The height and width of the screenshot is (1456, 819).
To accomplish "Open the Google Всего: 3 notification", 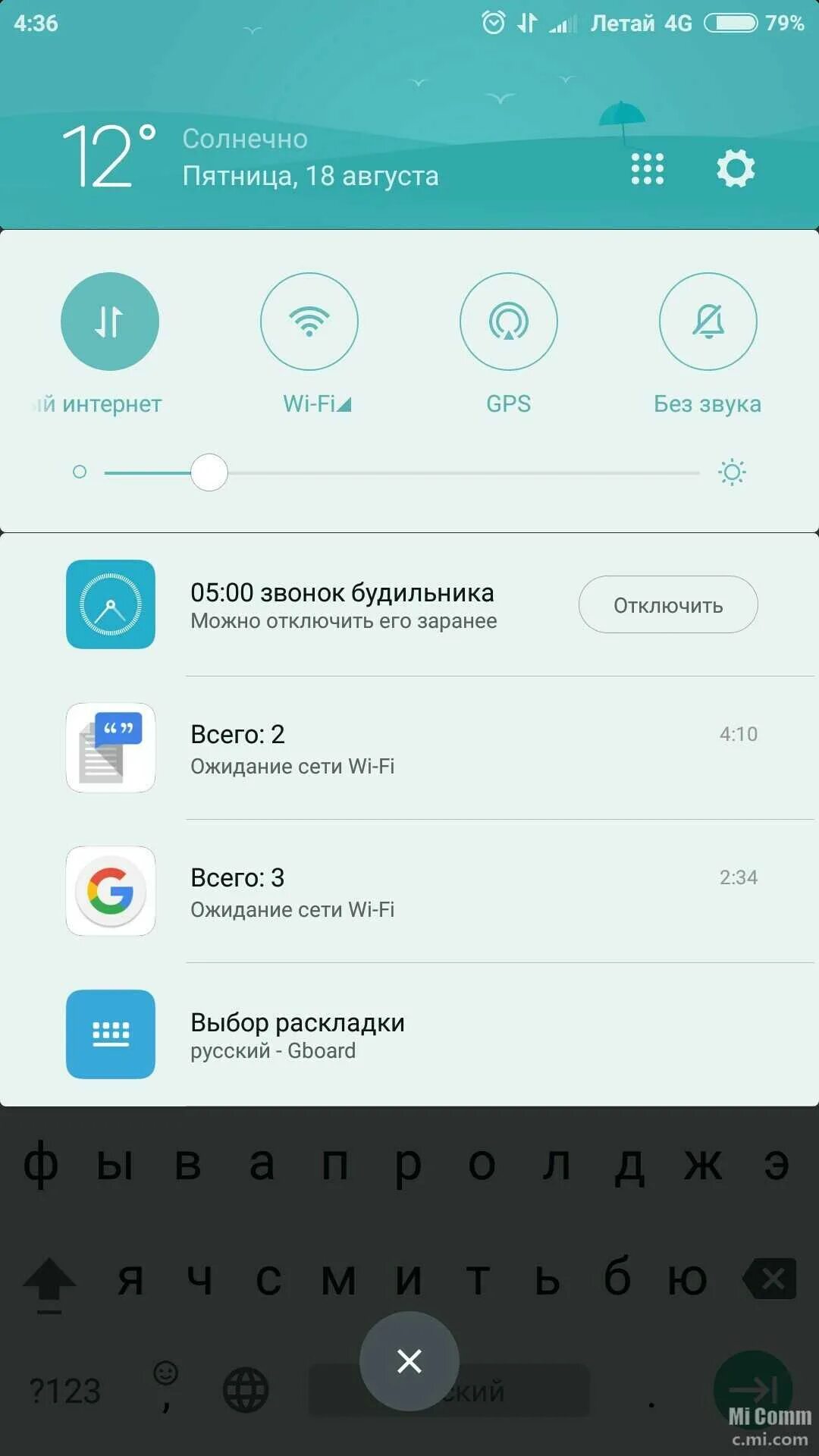I will (x=409, y=891).
